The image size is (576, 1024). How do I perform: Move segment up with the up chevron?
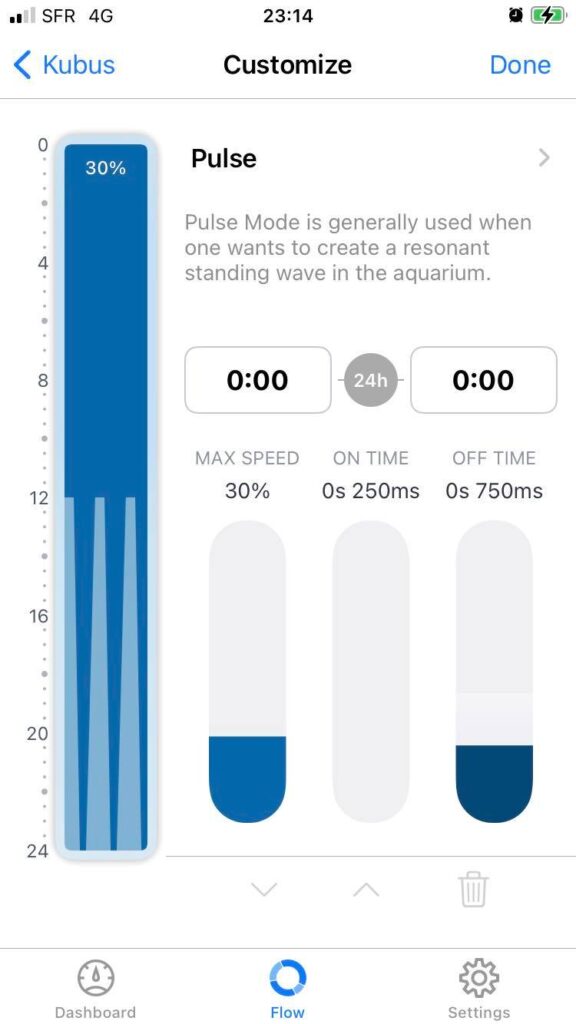[x=366, y=889]
